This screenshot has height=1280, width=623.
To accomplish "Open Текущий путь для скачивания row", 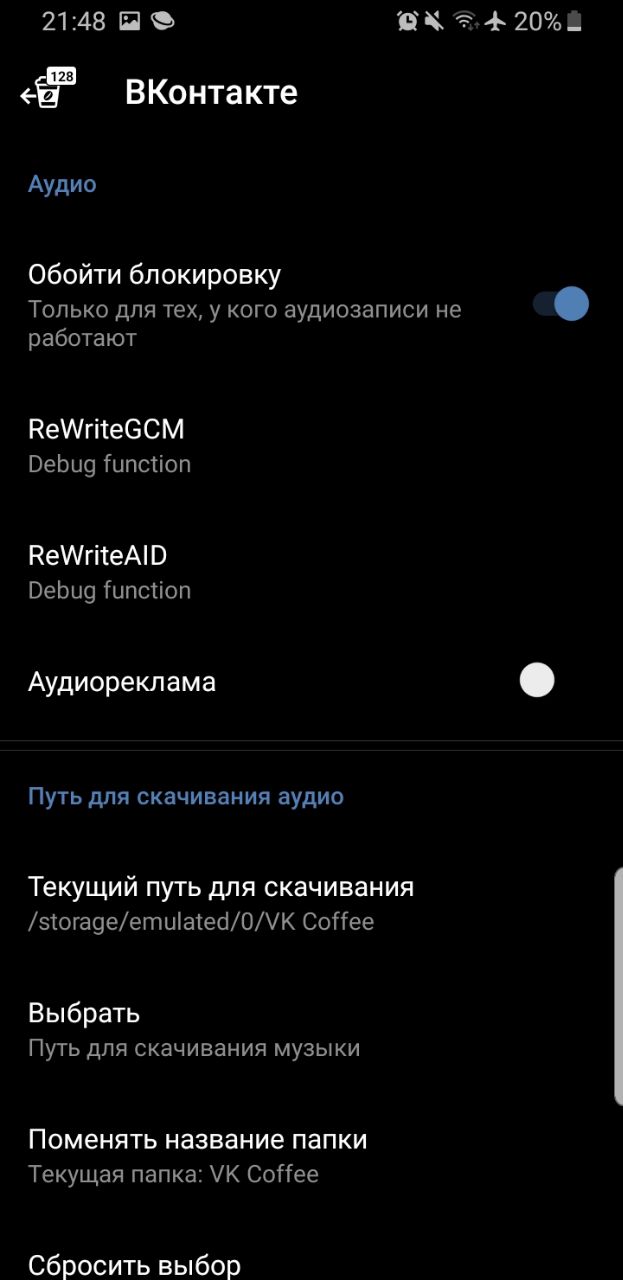I will point(311,903).
